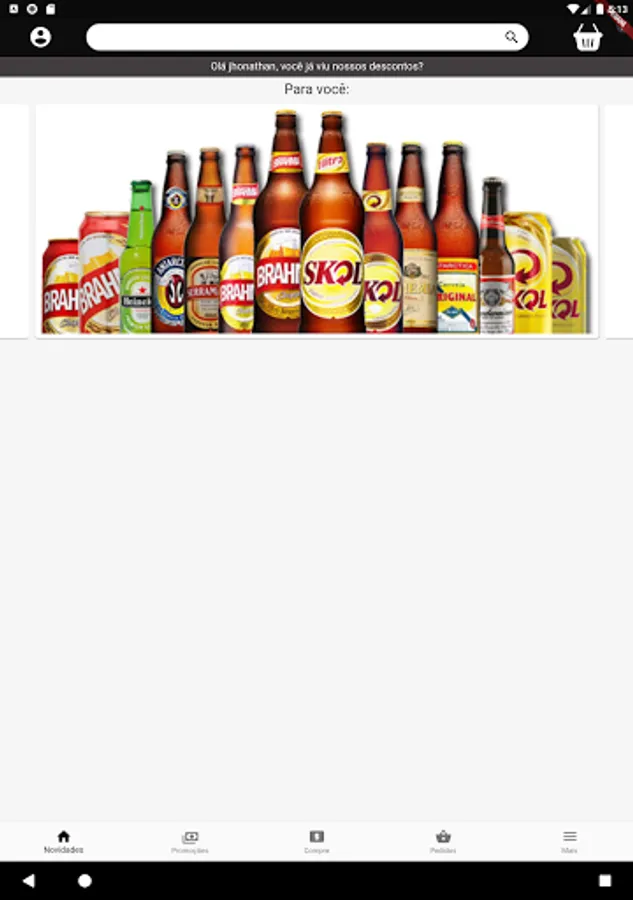Viewport: 633px width, 900px height.
Task: Open the beer bottles promo banner
Action: tap(317, 222)
